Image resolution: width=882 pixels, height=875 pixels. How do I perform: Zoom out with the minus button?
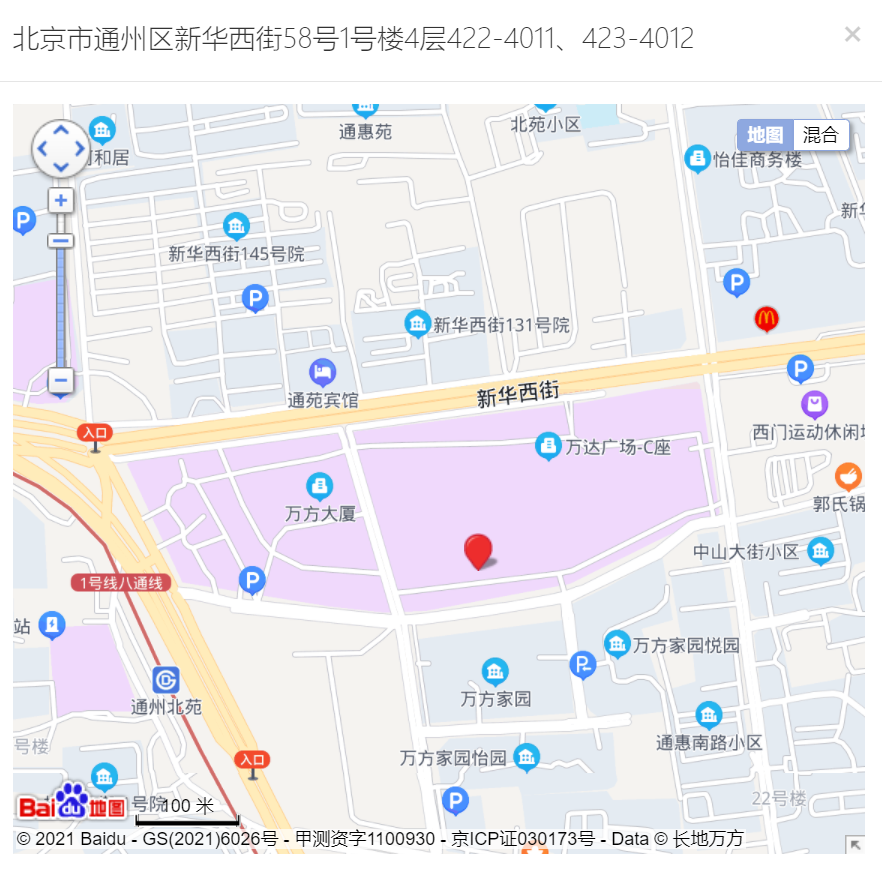click(61, 380)
